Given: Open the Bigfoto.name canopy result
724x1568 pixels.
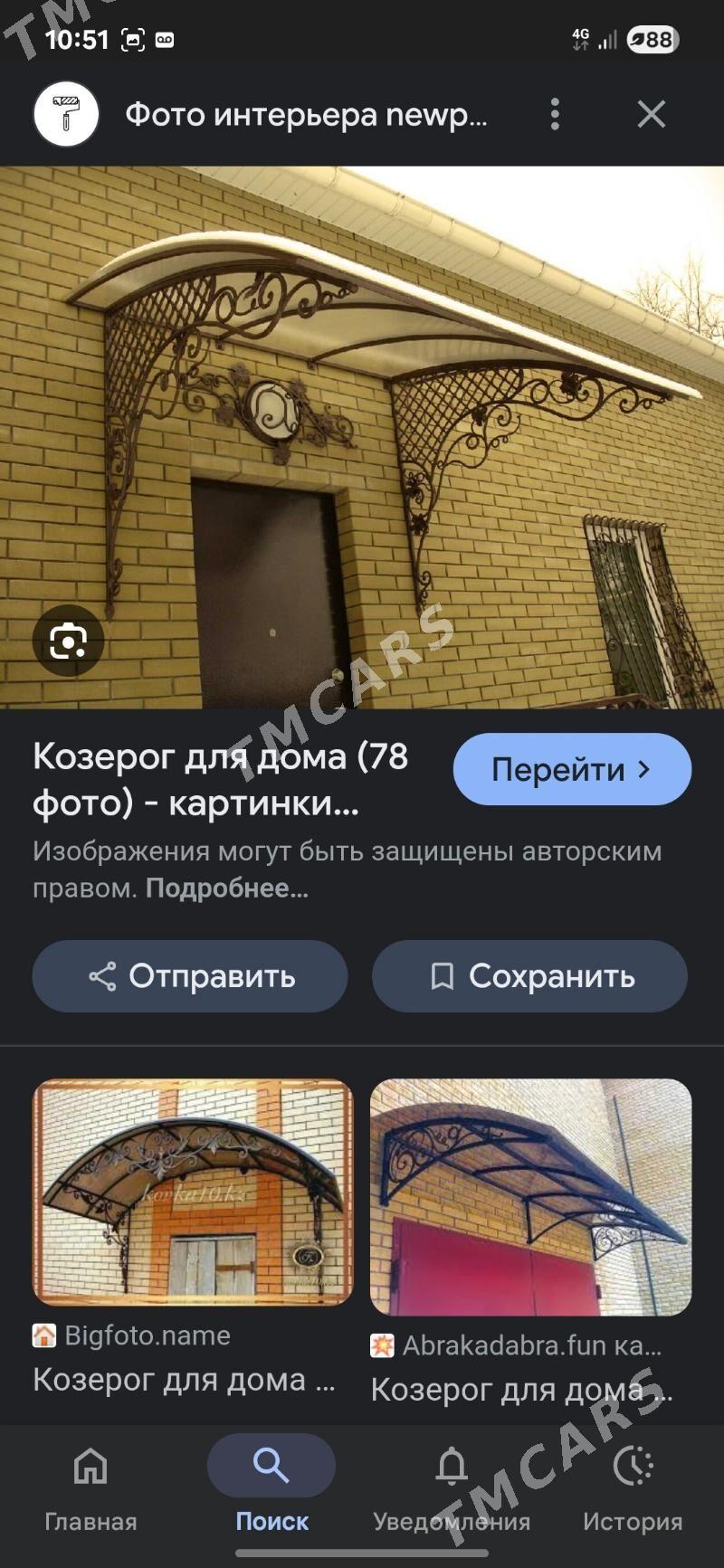Looking at the screenshot, I should tap(193, 1192).
